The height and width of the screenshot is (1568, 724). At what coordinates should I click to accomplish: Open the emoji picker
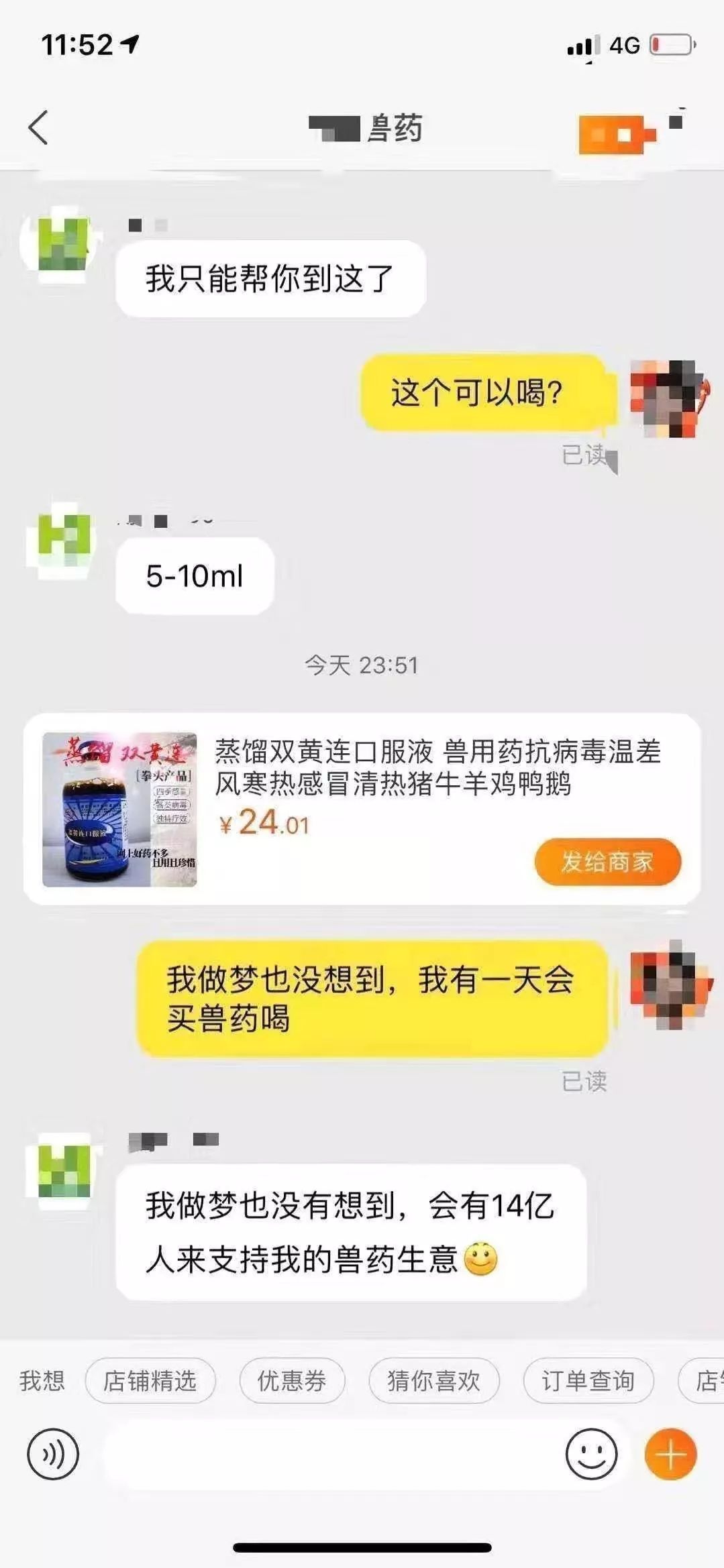591,1454
